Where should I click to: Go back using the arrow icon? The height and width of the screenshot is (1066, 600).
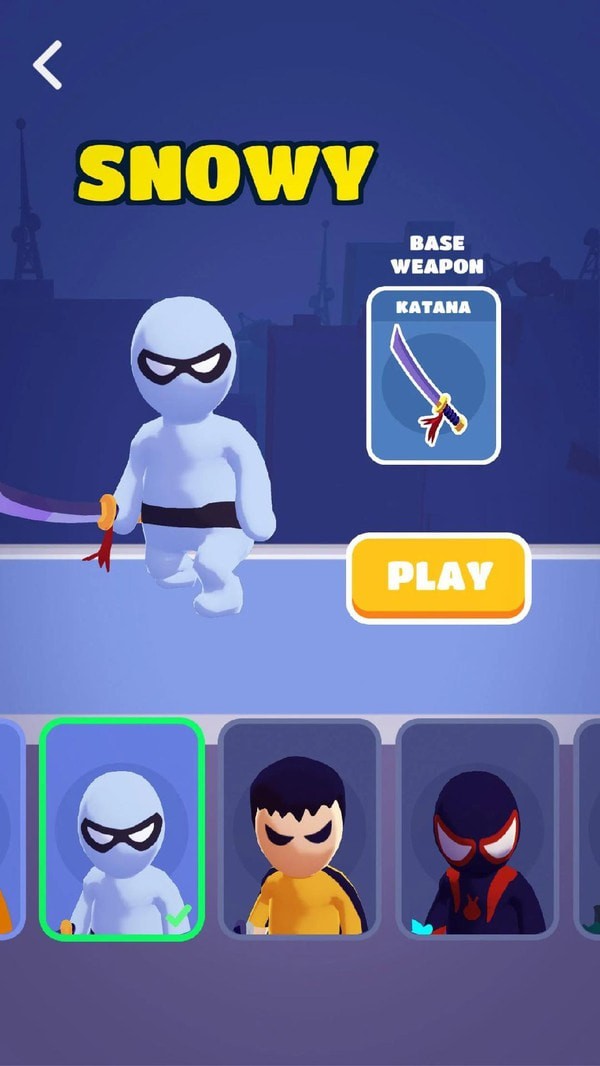pos(48,66)
